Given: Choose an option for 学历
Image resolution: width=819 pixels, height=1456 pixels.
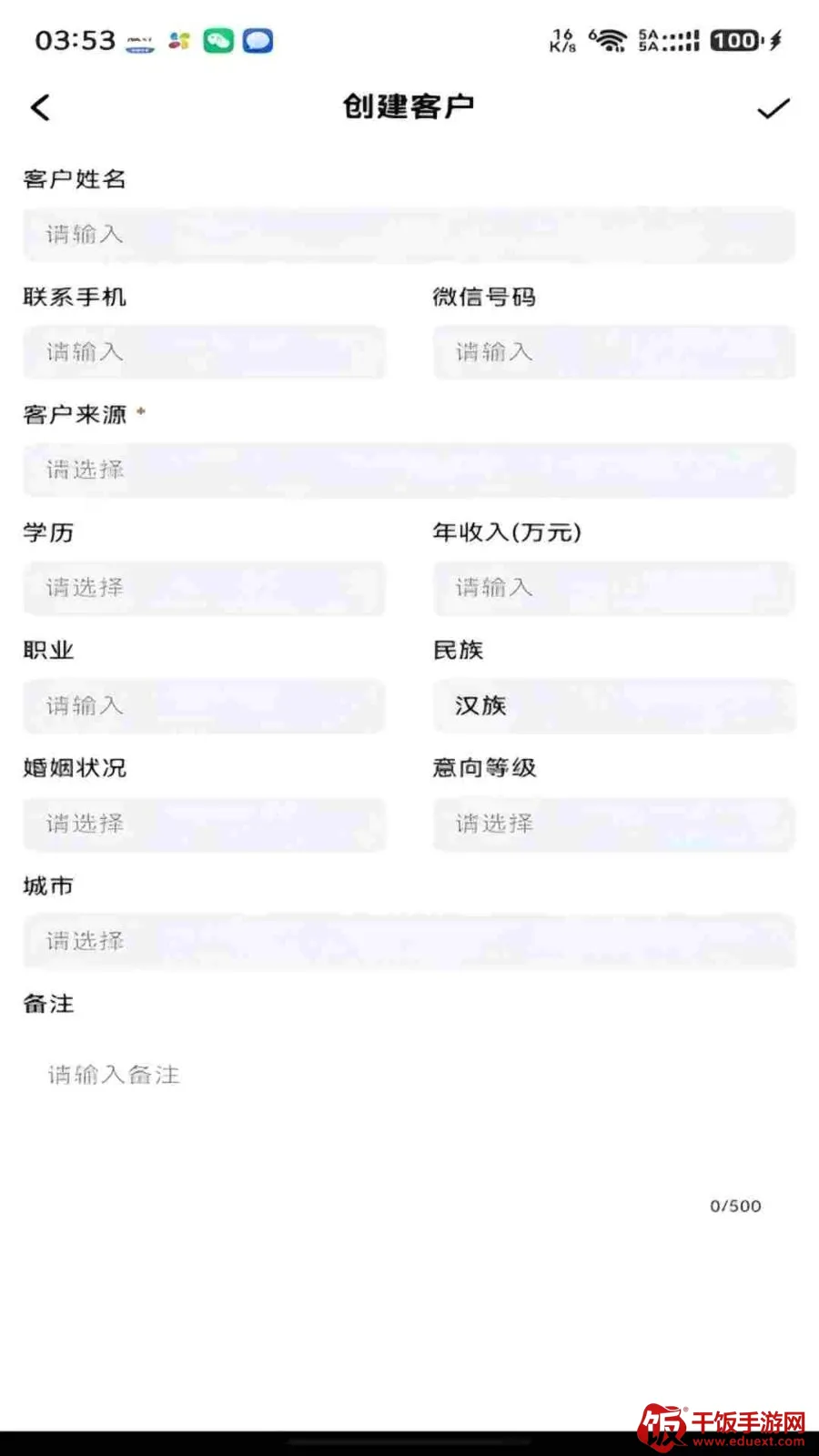Looking at the screenshot, I should pos(205,588).
